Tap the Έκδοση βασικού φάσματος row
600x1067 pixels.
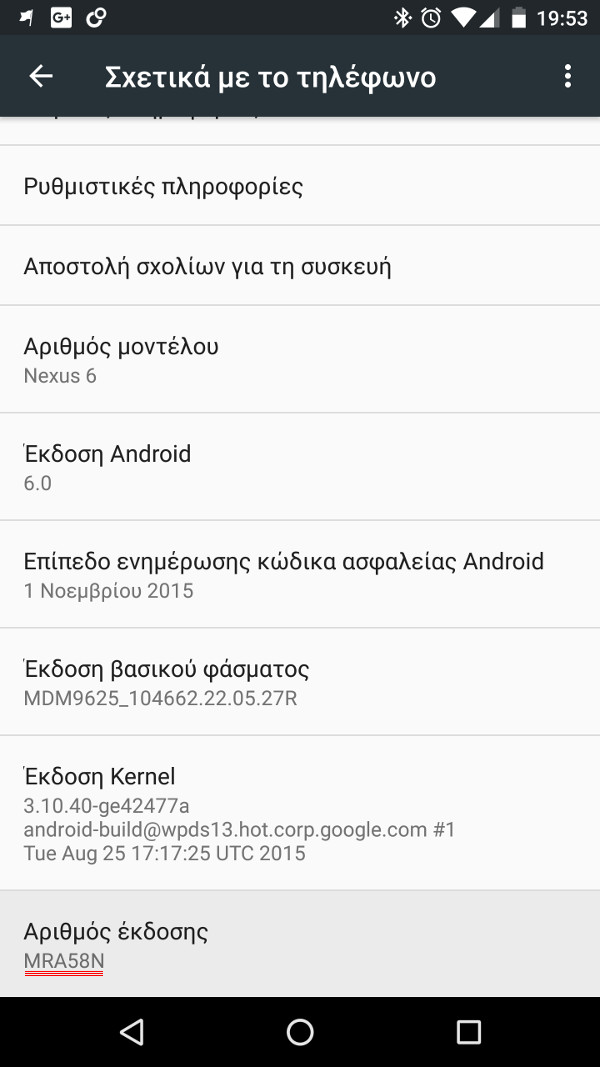click(300, 682)
